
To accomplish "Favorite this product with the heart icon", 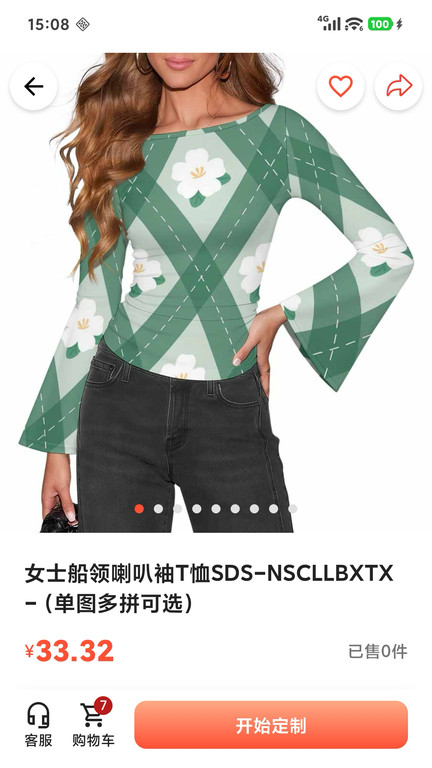I will tap(340, 87).
